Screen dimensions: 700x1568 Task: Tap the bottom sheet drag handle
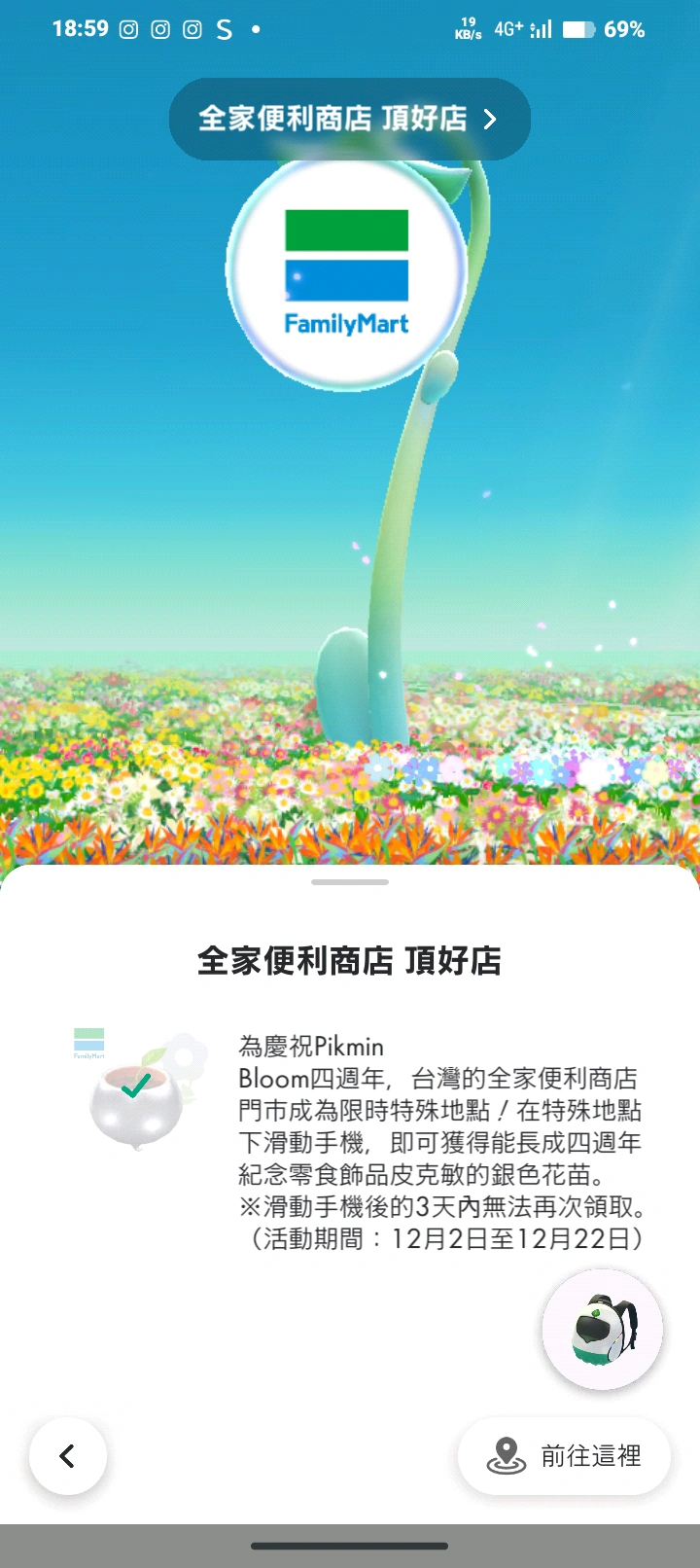pyautogui.click(x=350, y=882)
